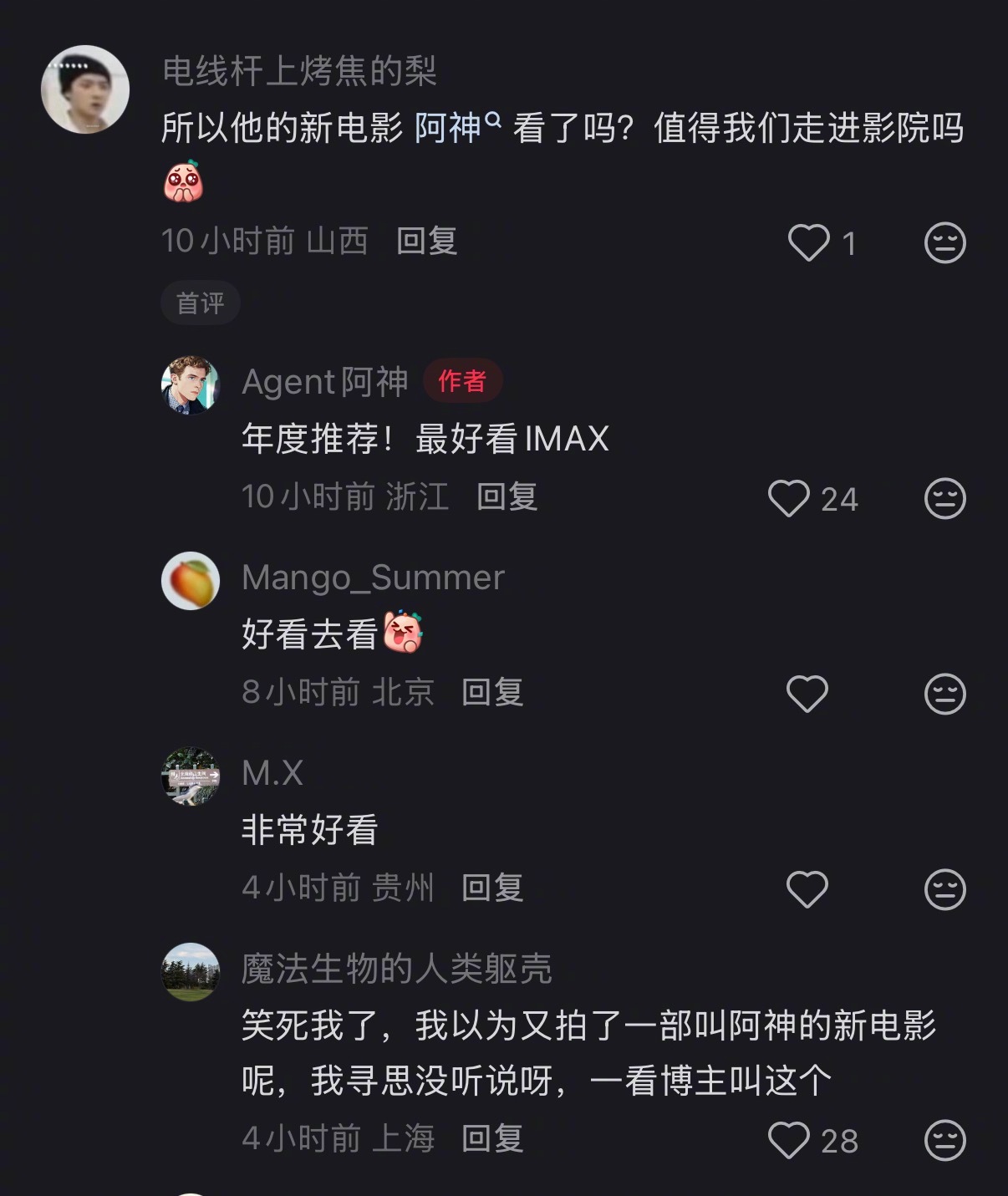
Task: Open emoji reactions on 电线杆上烤焦的梨's comment
Action: point(945,242)
